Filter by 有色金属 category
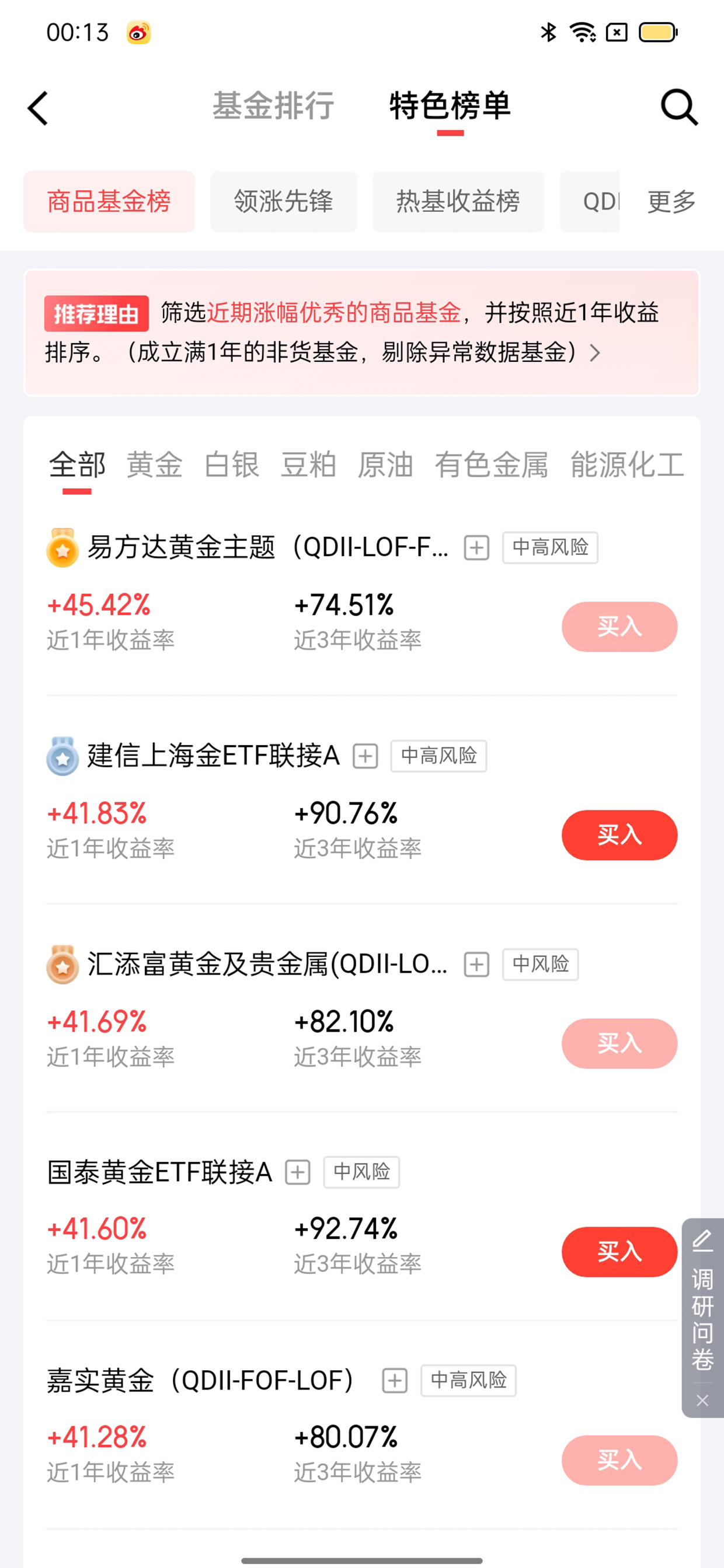The height and width of the screenshot is (1568, 724). coord(491,465)
